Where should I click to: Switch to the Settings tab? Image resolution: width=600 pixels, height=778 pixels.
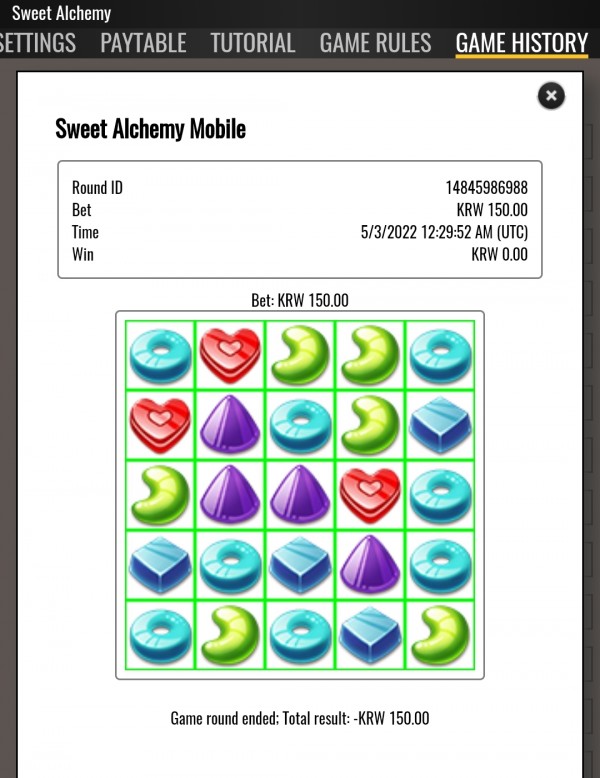tap(37, 43)
